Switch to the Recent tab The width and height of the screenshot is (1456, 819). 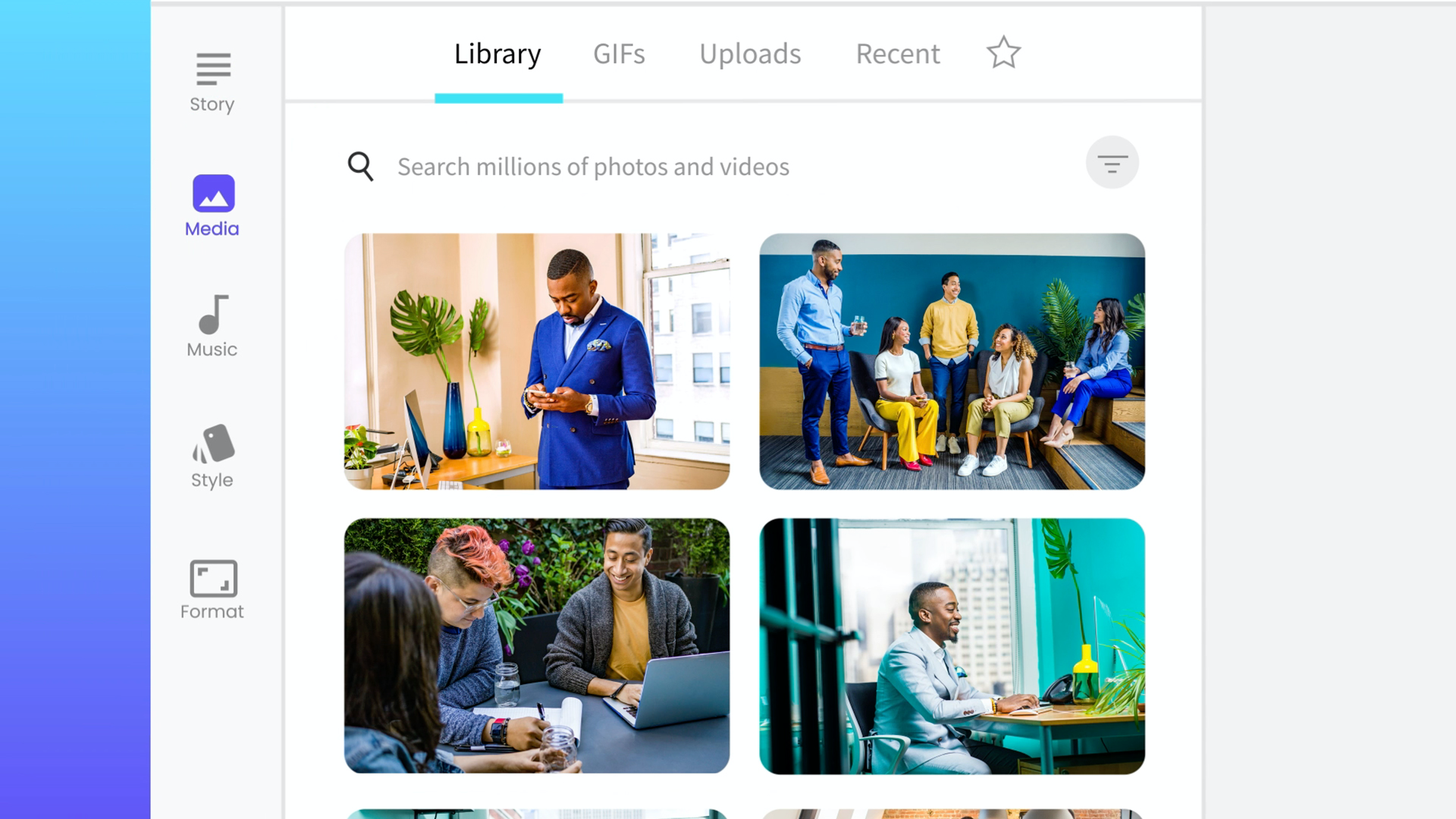[x=898, y=54]
